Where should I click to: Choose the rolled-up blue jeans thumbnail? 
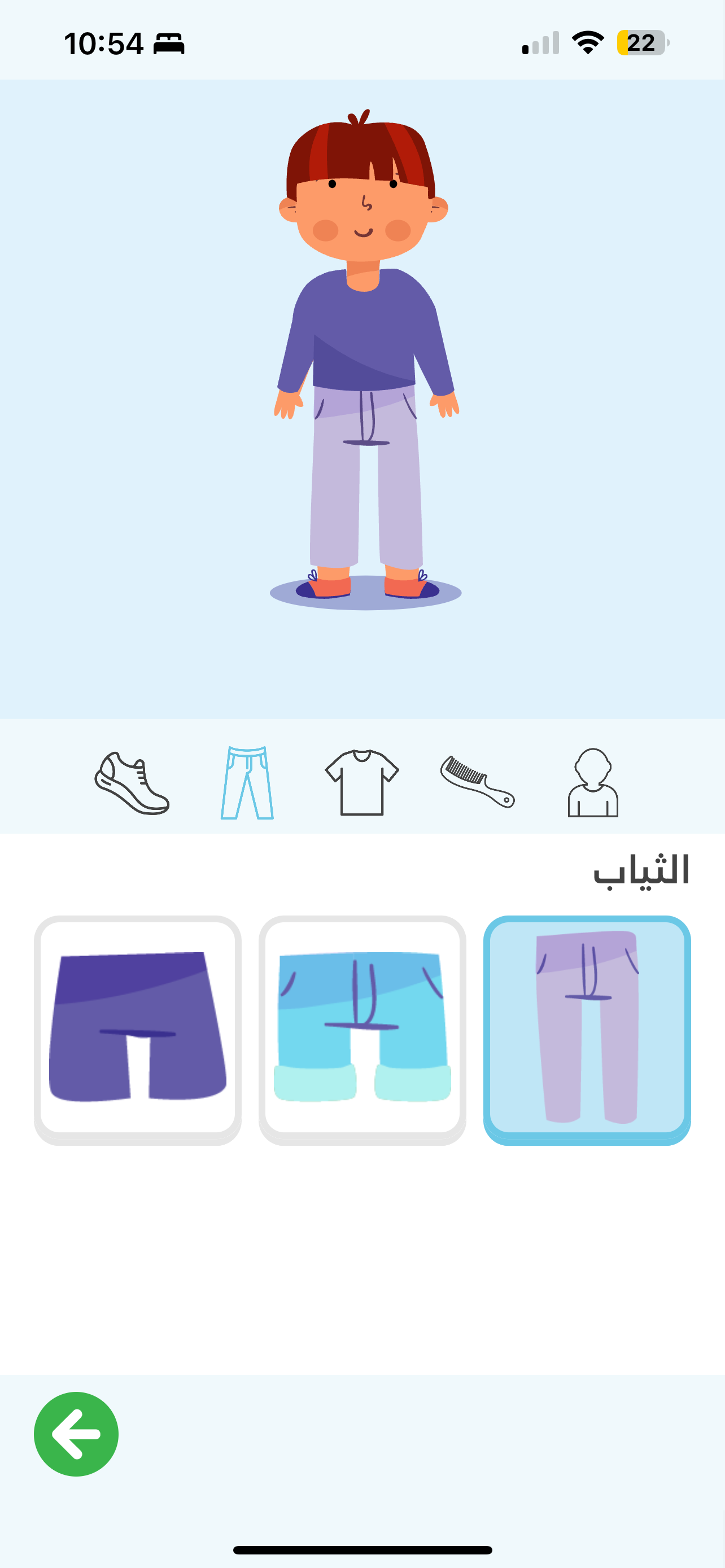point(363,1023)
